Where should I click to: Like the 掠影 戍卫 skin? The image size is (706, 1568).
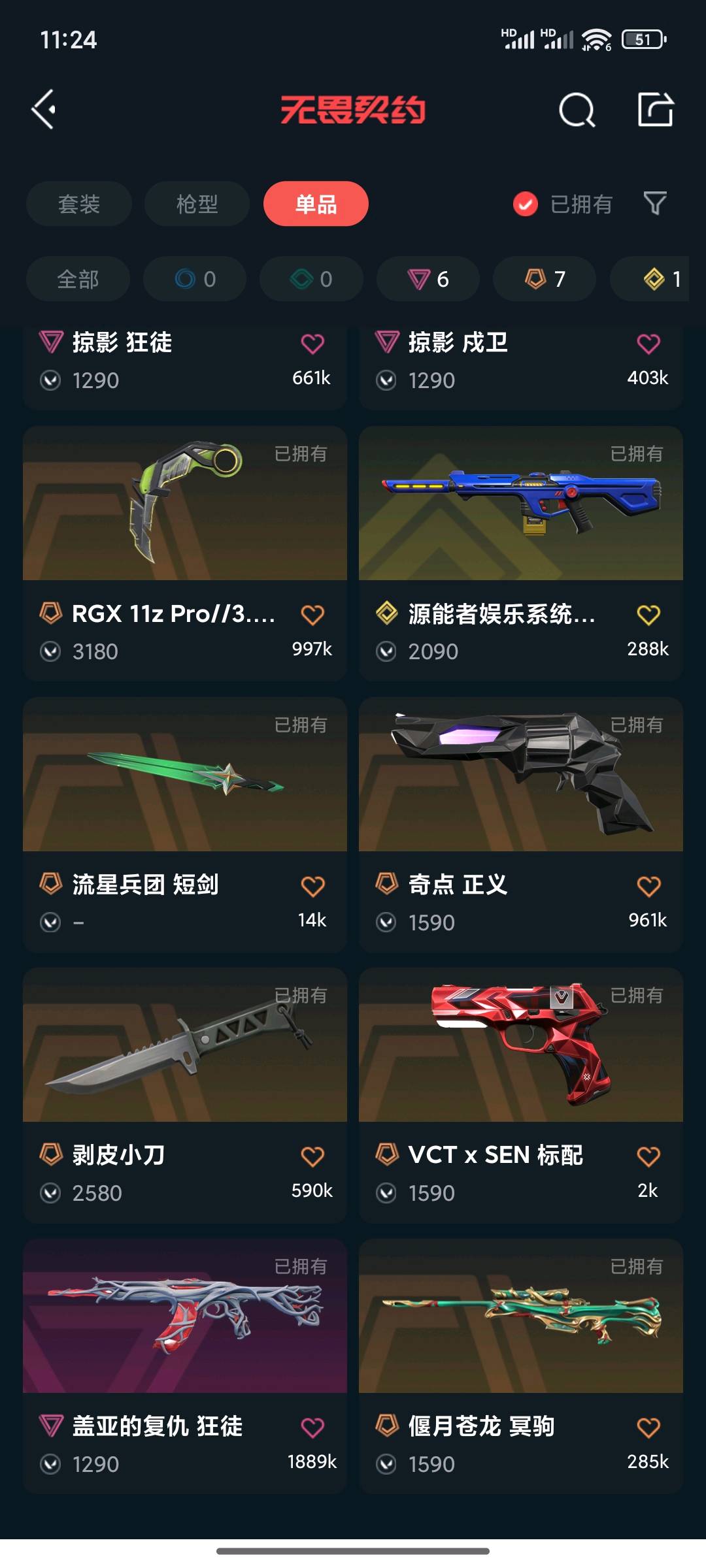point(648,344)
